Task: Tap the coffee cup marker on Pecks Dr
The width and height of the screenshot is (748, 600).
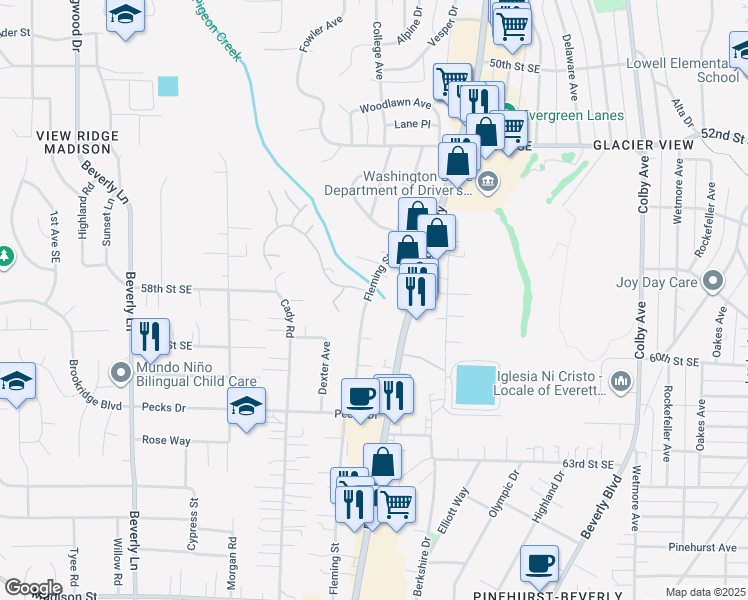Action: 360,396
